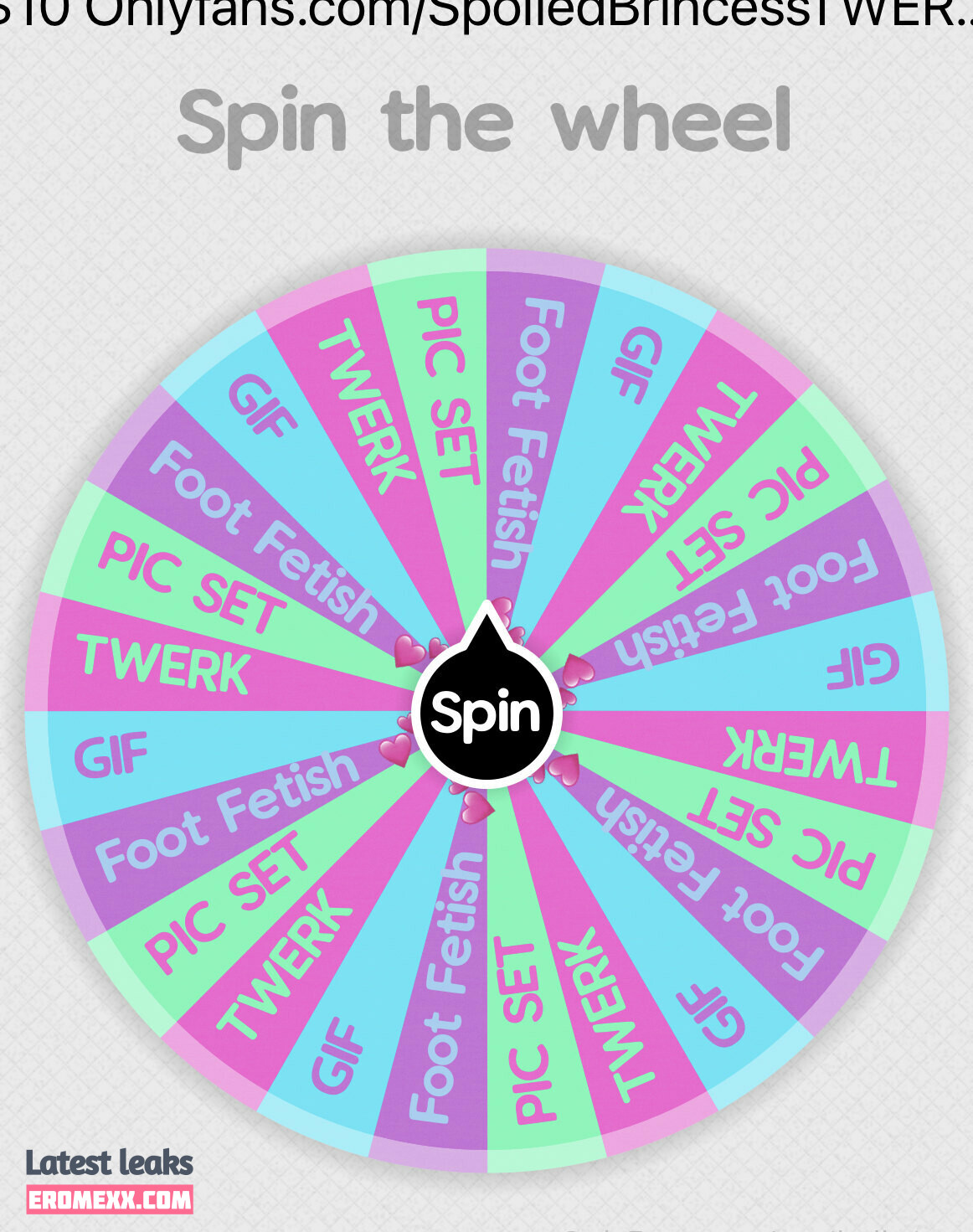
Task: Tap the black Spin button
Action: pos(486,713)
